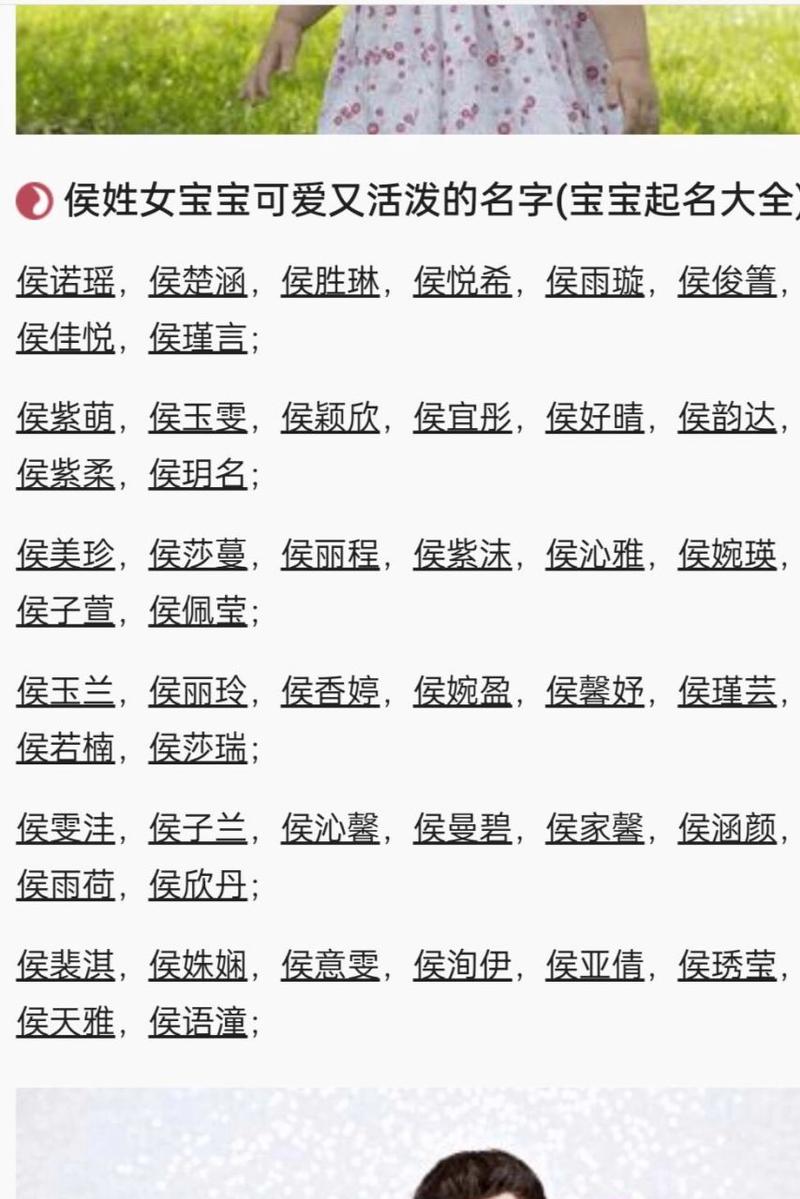Select the link 侯瑾言
The image size is (800, 1199).
198,340
